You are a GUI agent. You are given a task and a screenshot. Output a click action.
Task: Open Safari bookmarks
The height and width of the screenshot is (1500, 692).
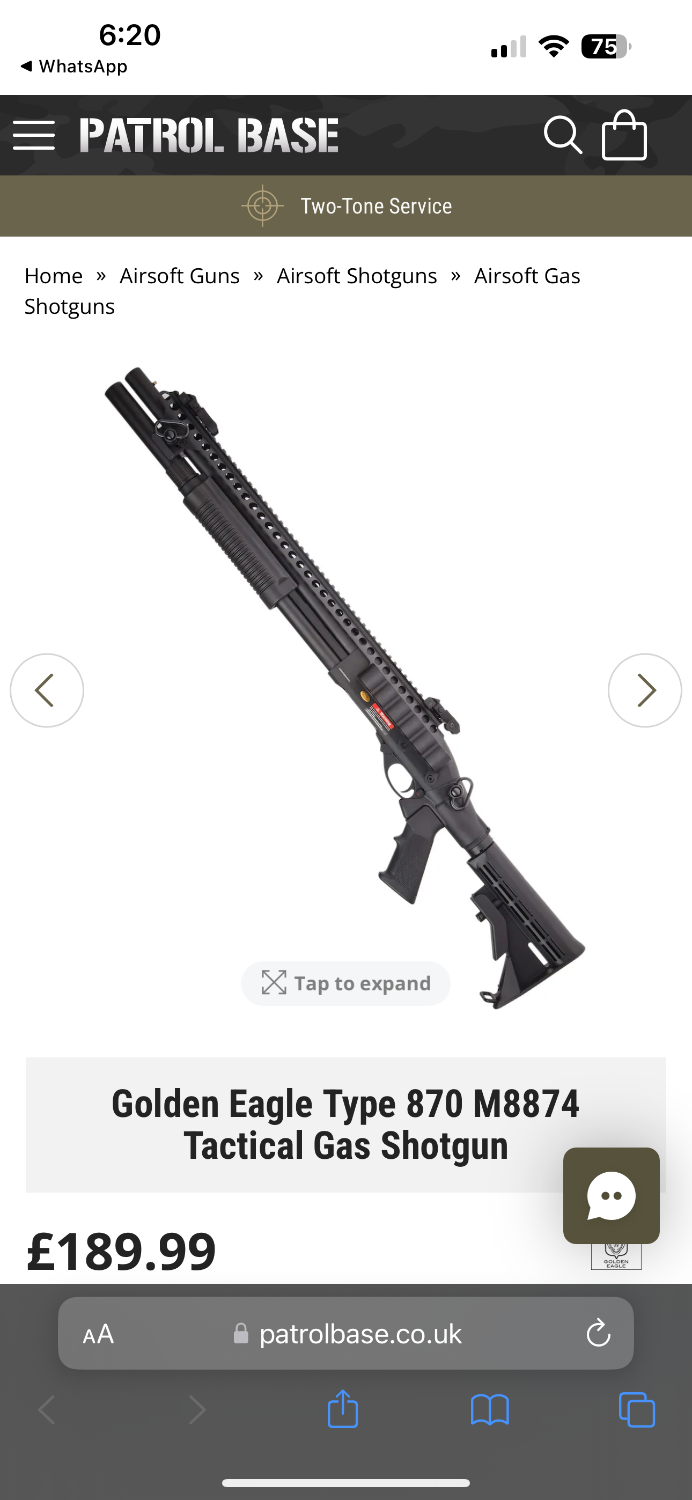point(490,1410)
